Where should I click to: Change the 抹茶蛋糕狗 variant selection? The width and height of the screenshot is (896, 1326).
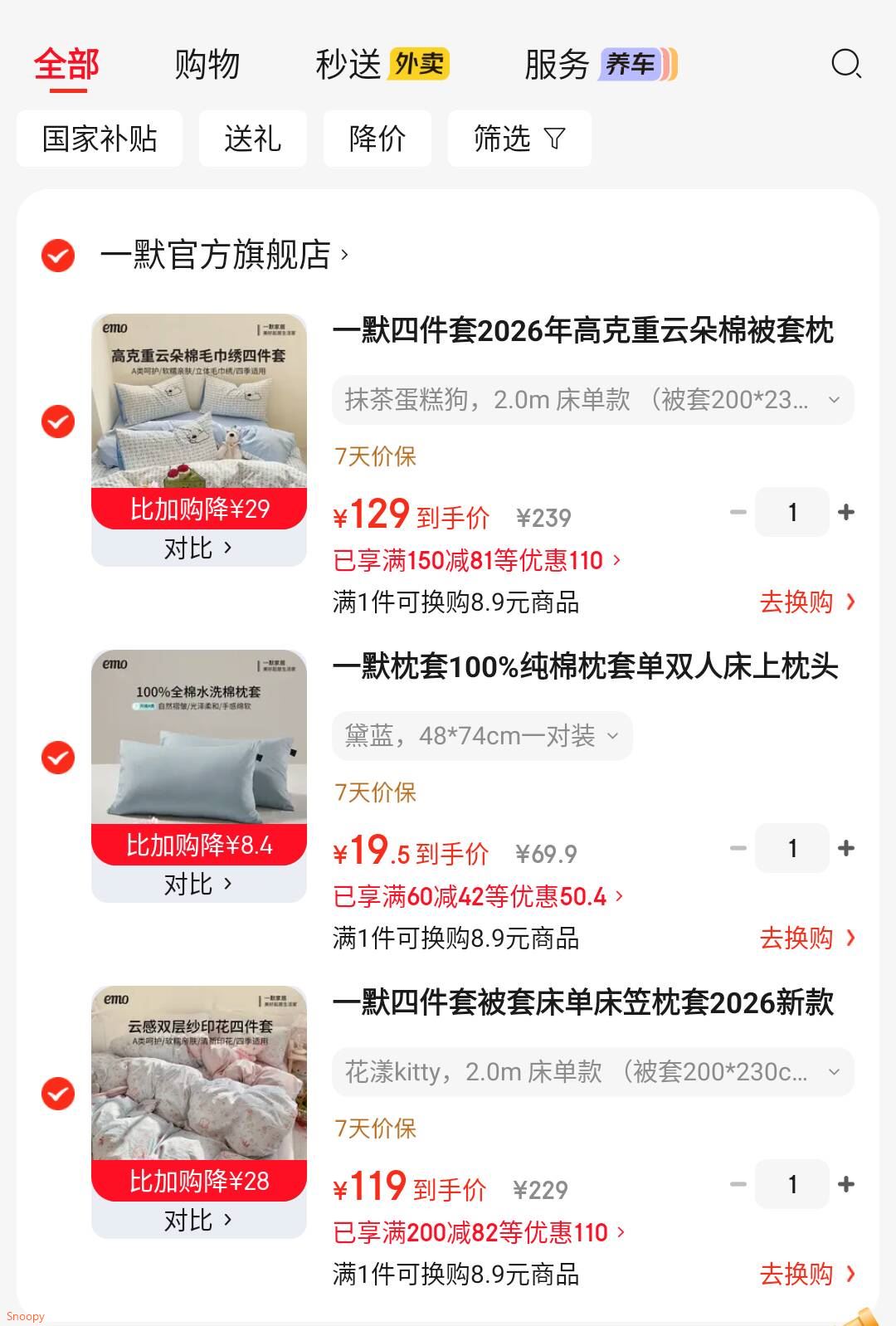pos(592,400)
